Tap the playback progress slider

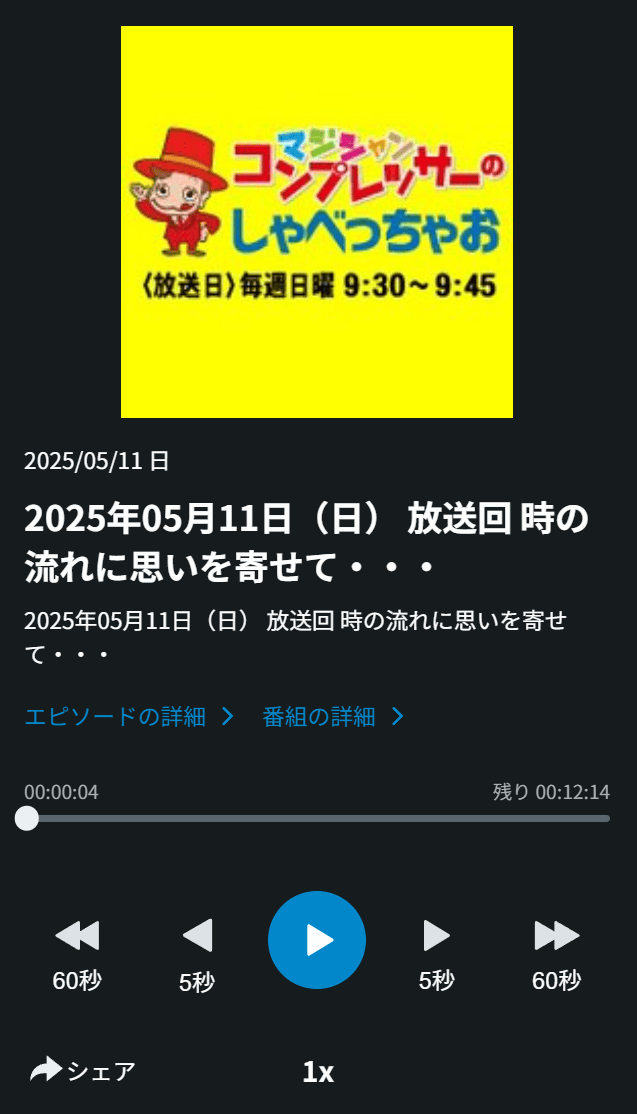pos(317,818)
